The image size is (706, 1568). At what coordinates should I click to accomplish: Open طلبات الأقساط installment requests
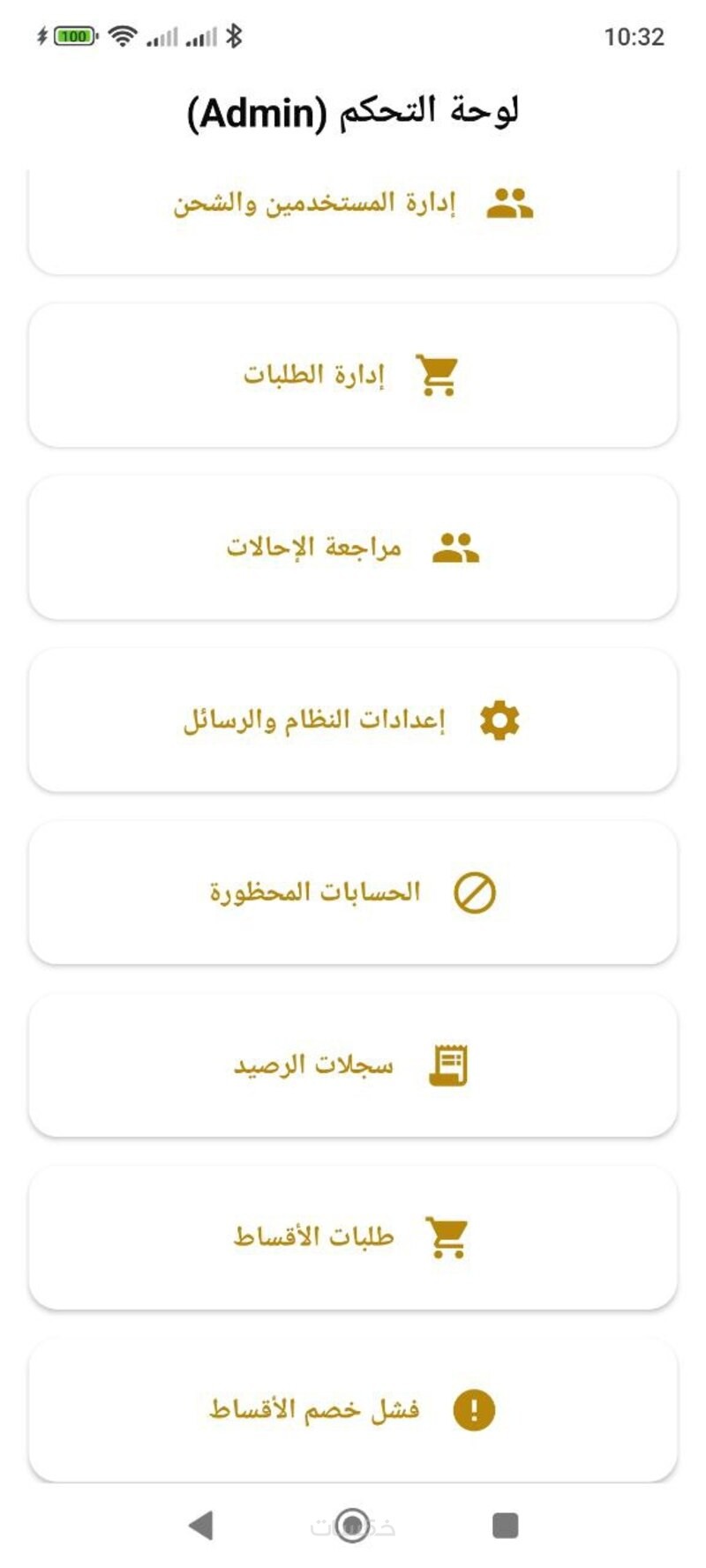(x=353, y=1237)
